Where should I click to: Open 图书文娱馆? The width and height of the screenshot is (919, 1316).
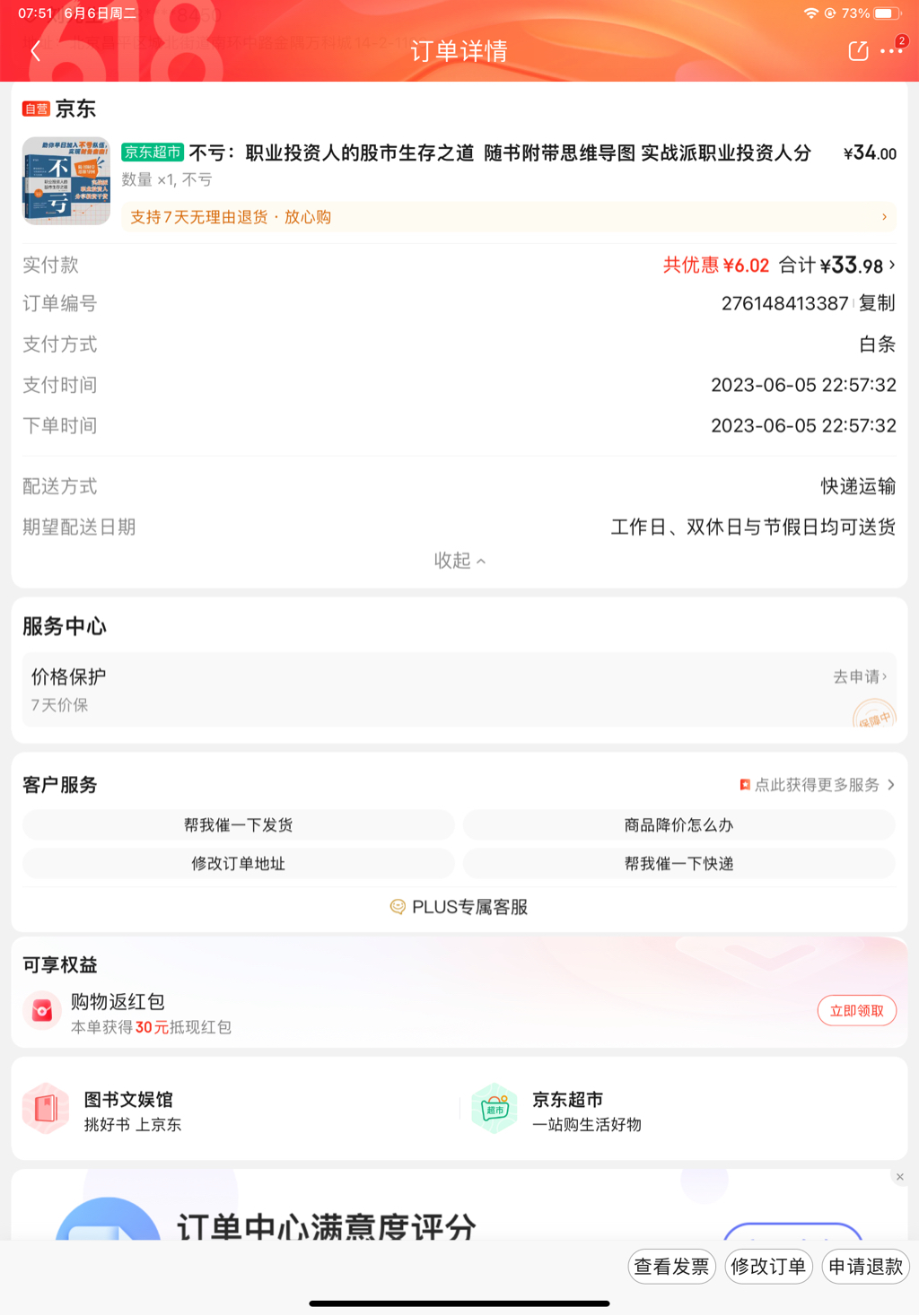pos(127,1111)
